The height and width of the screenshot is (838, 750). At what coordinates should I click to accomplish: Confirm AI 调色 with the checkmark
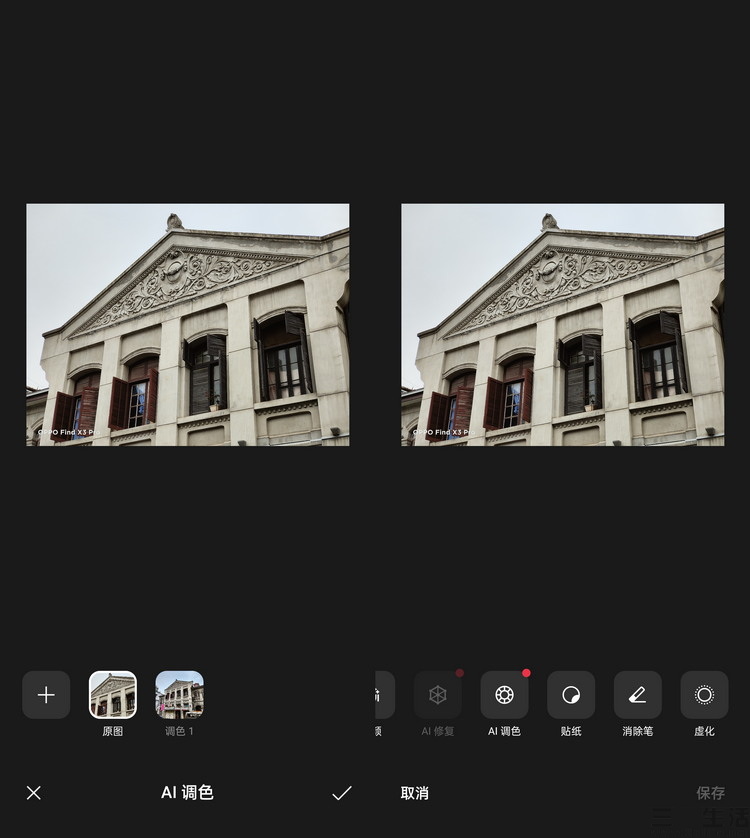pos(342,793)
